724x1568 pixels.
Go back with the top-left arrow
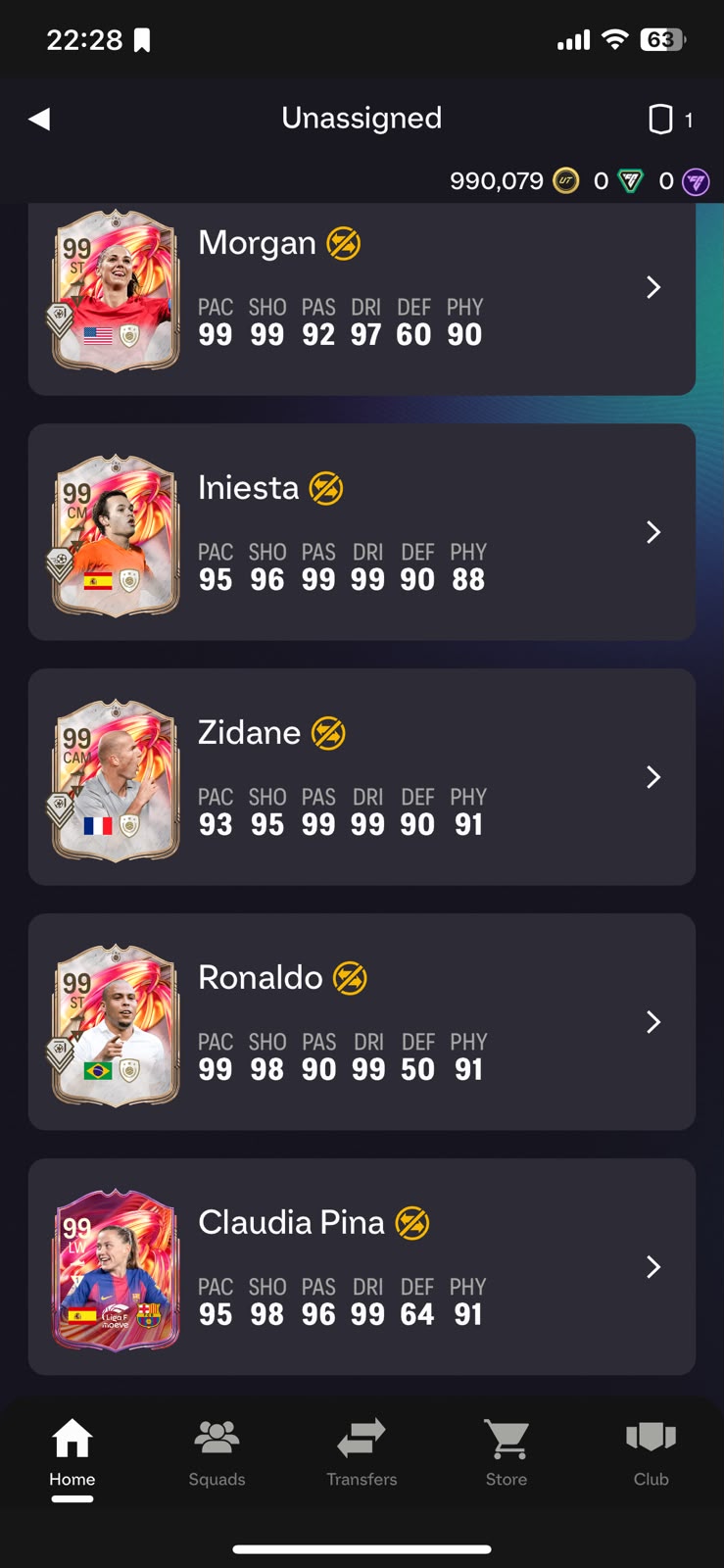(39, 120)
